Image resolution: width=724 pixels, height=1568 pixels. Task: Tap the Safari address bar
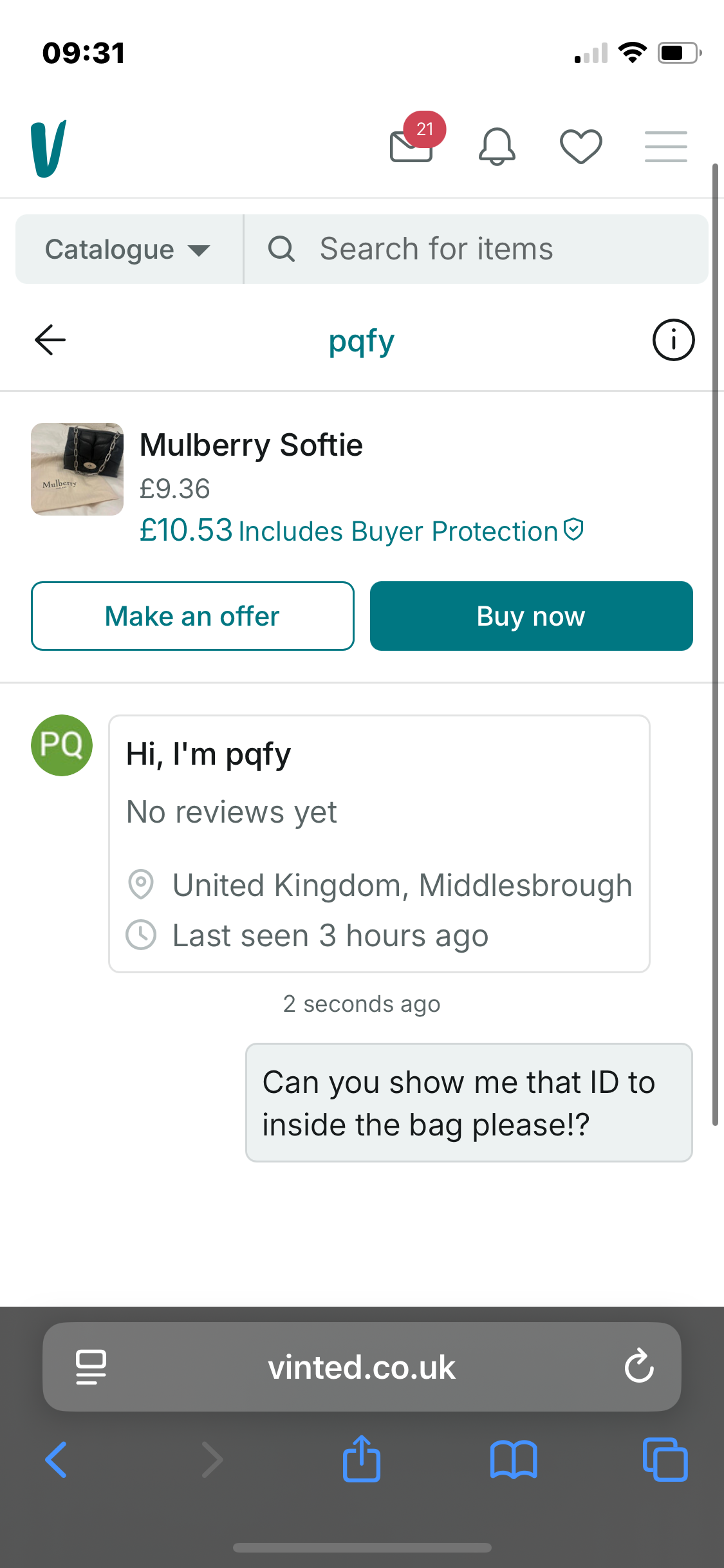point(362,1367)
